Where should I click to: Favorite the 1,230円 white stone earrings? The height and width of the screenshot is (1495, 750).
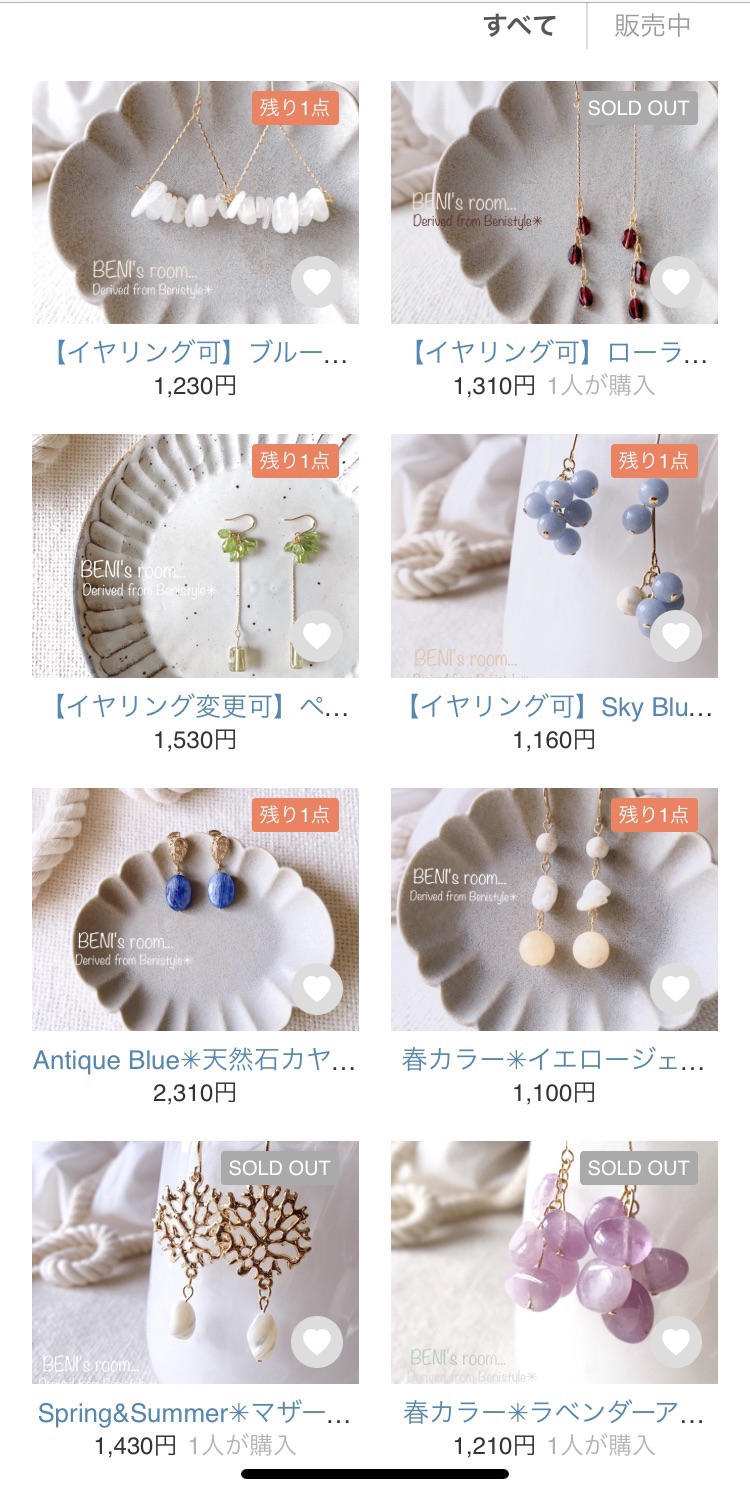tap(317, 282)
